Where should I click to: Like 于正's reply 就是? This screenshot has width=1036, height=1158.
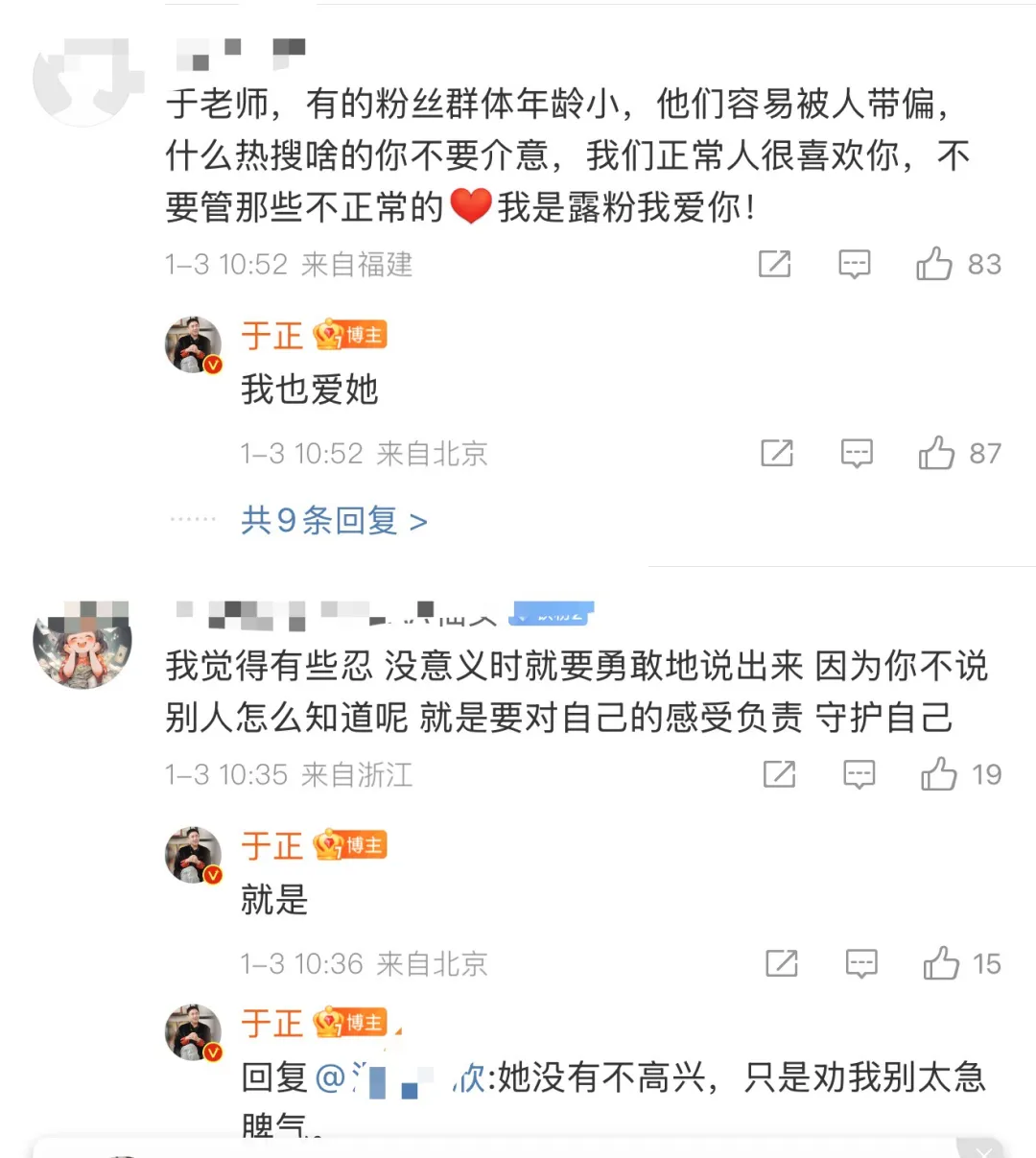coord(941,963)
